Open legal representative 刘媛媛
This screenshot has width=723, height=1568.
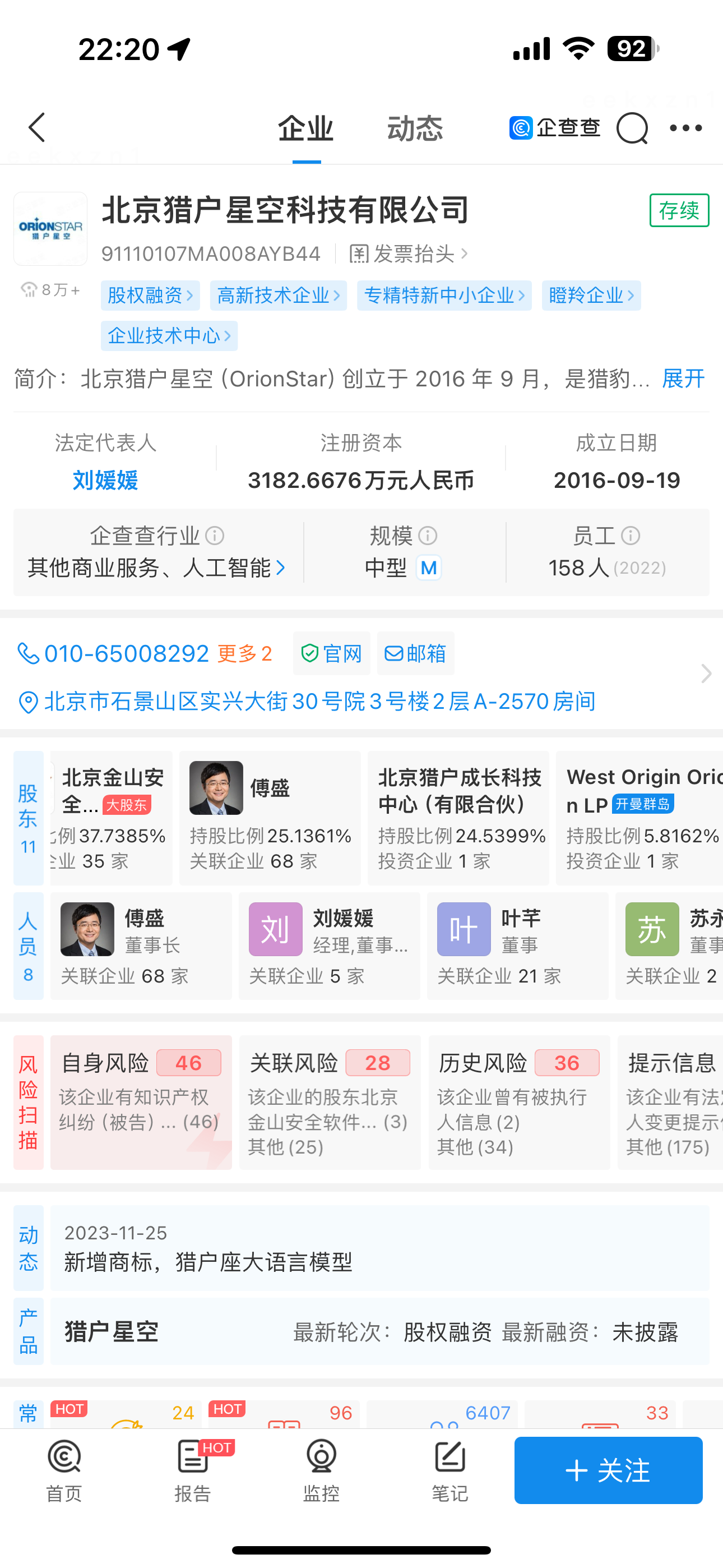[105, 480]
